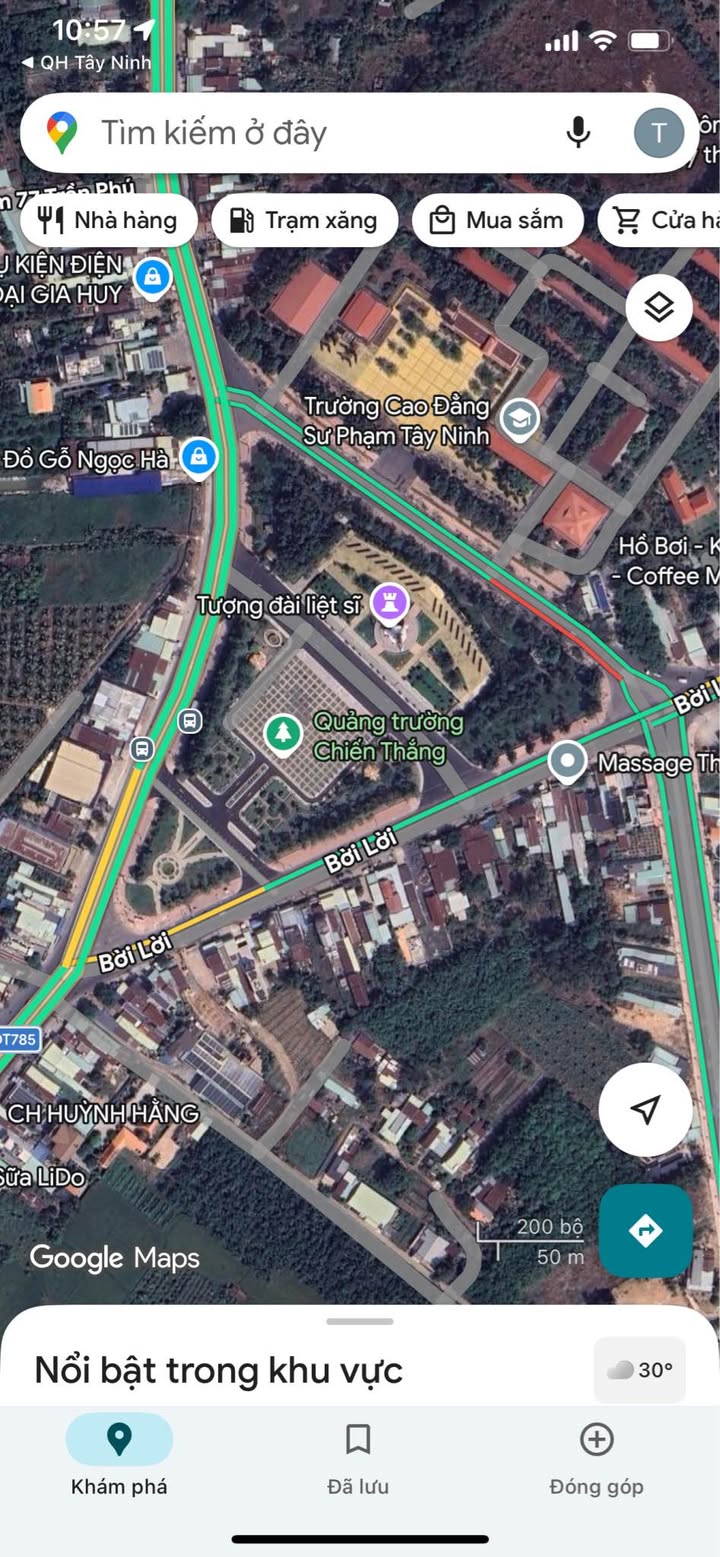Image resolution: width=720 pixels, height=1557 pixels.
Task: Filter map by "Trạm xăng"
Action: (305, 220)
